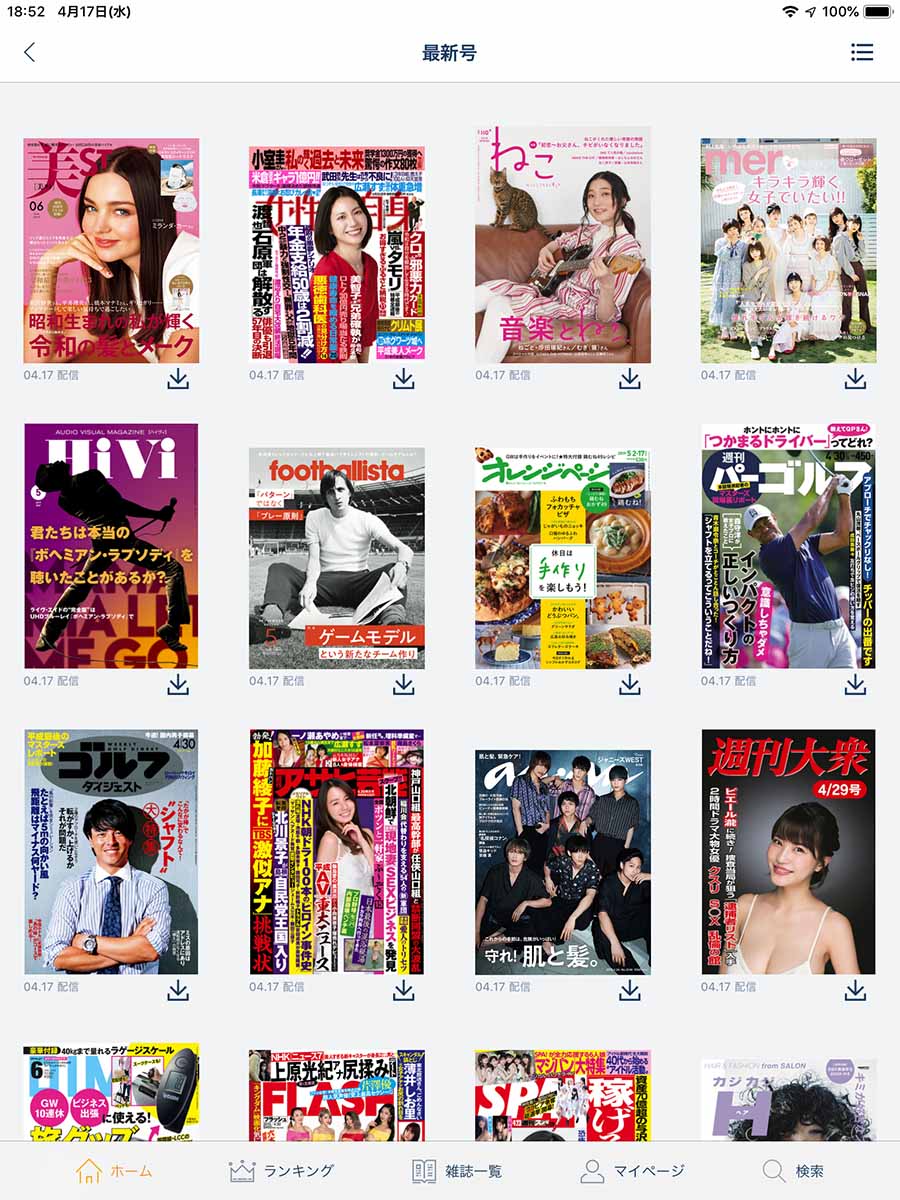
Task: Download the ねこ magazine issue
Action: coord(630,377)
